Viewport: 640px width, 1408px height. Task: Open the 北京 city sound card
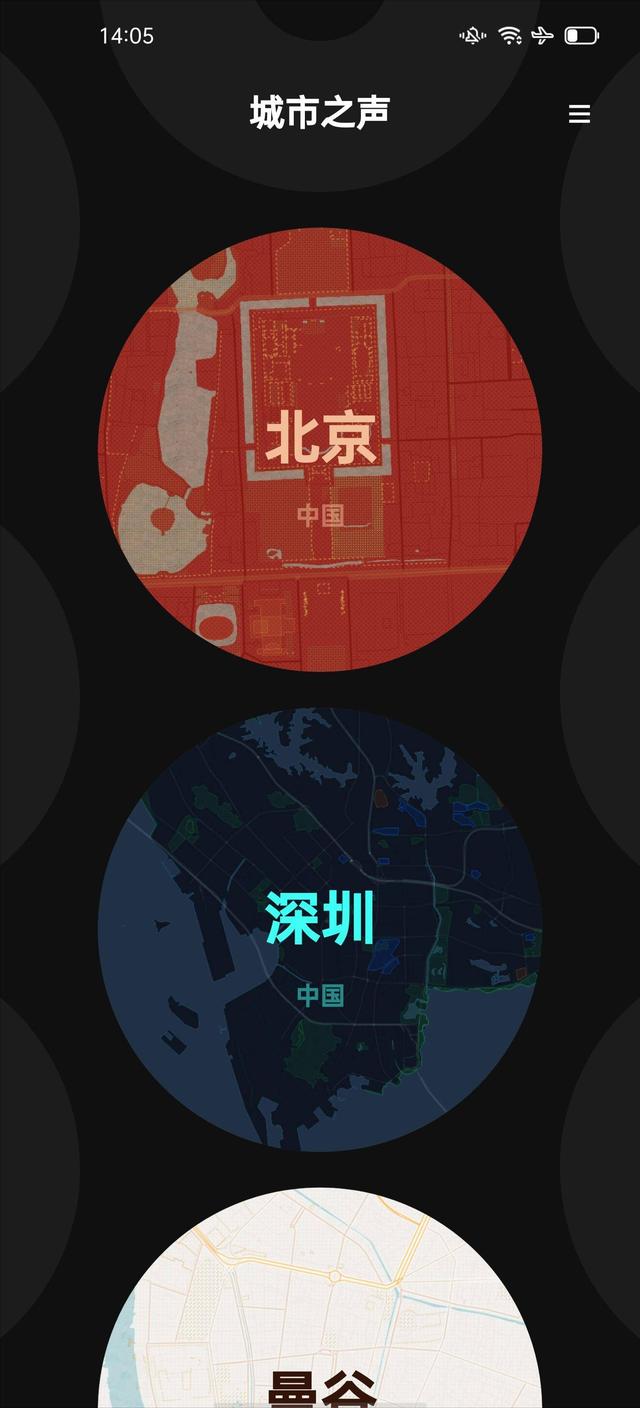320,450
